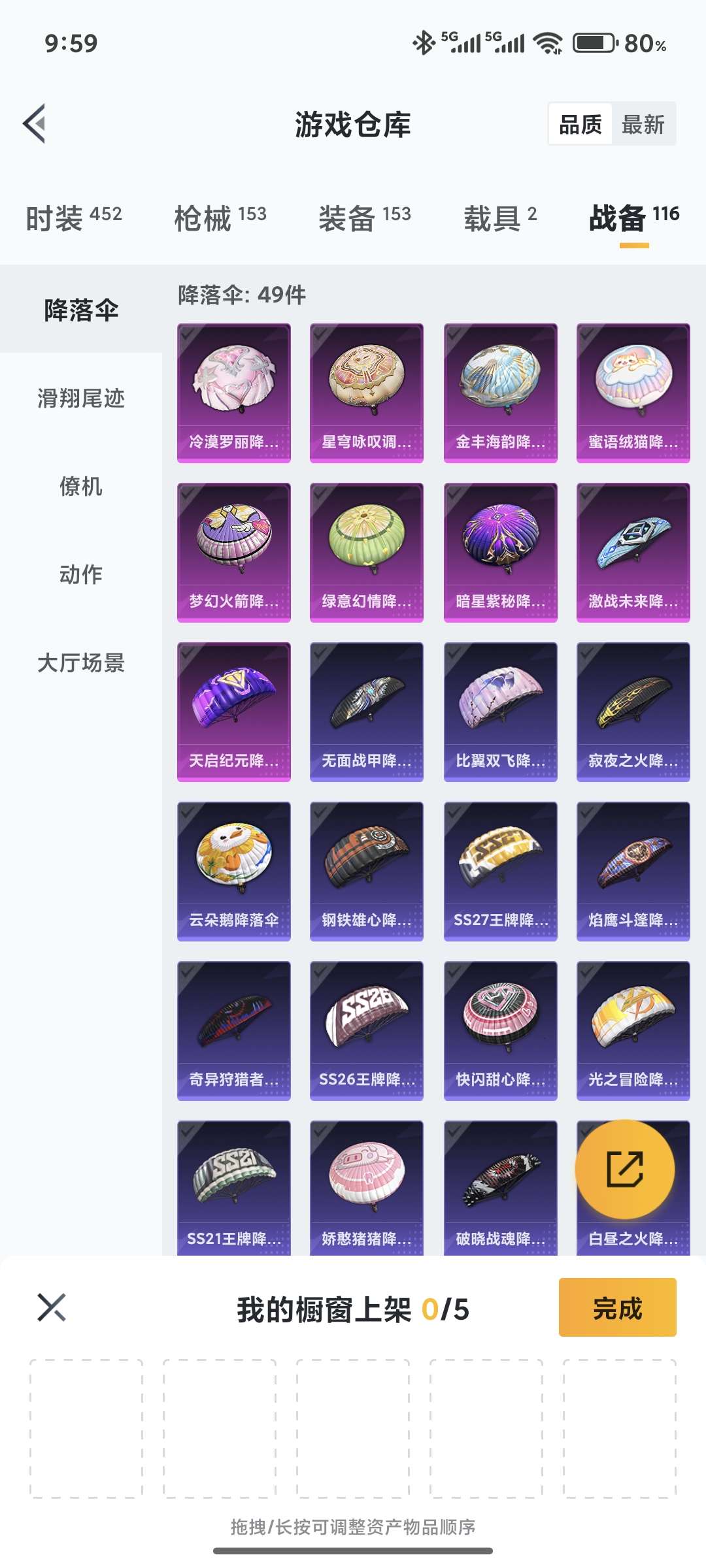706x1568 pixels.
Task: Open the 装备 tab
Action: [365, 218]
